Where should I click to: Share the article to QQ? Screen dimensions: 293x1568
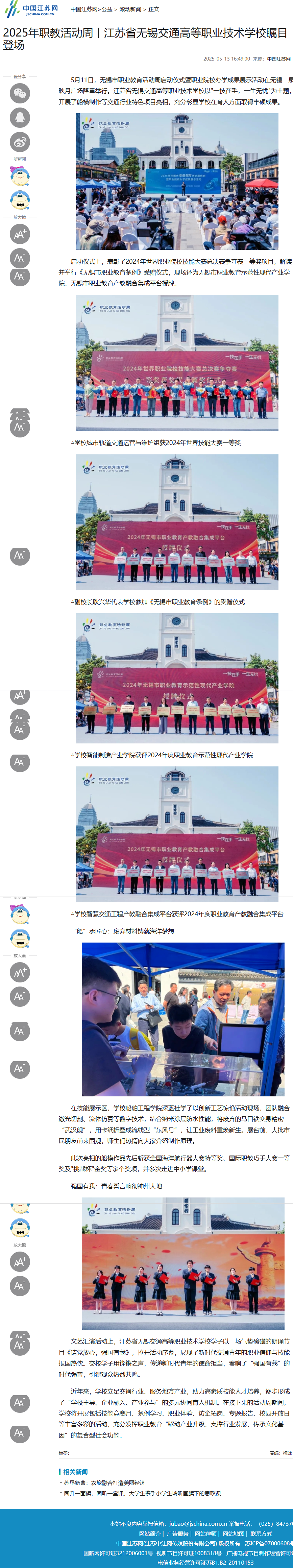20,117
